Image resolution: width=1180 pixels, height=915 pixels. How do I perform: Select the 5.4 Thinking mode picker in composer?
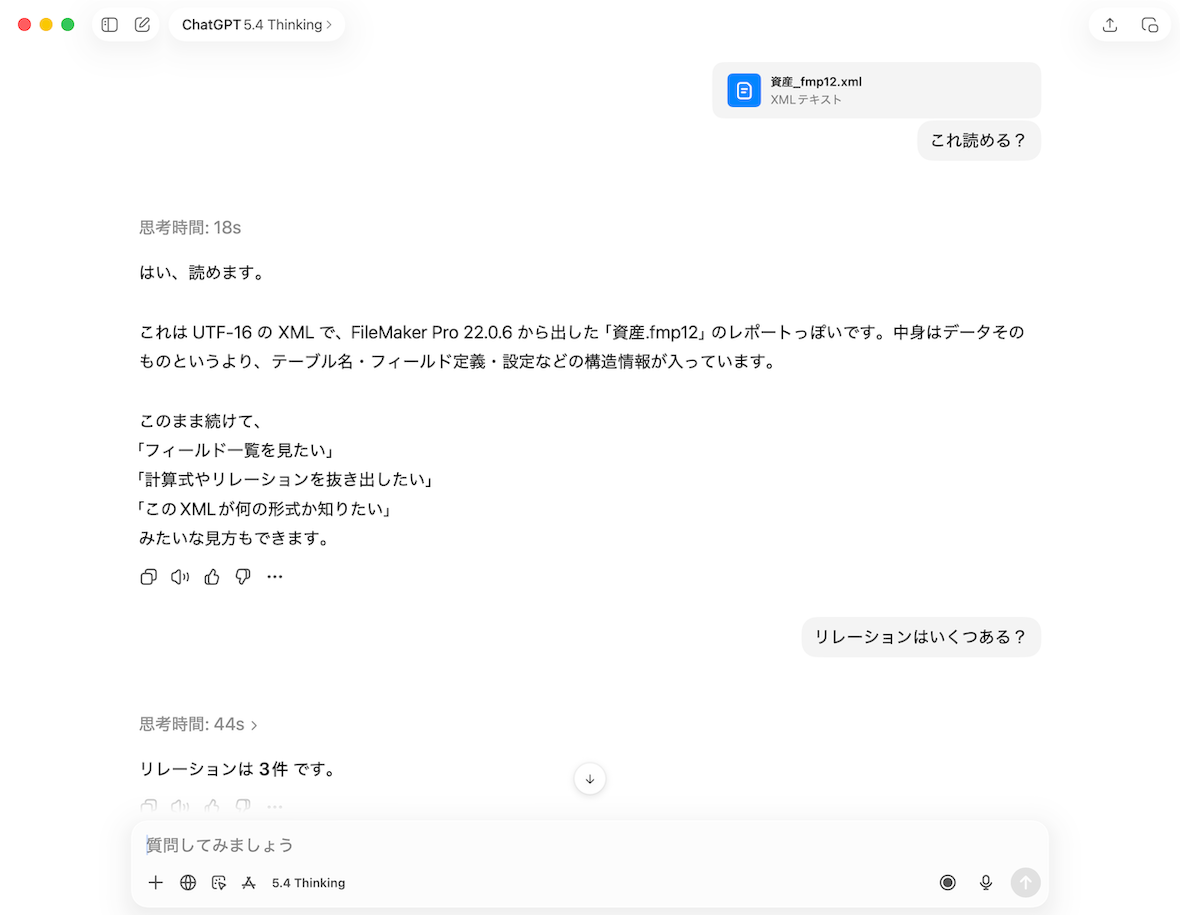coord(308,883)
